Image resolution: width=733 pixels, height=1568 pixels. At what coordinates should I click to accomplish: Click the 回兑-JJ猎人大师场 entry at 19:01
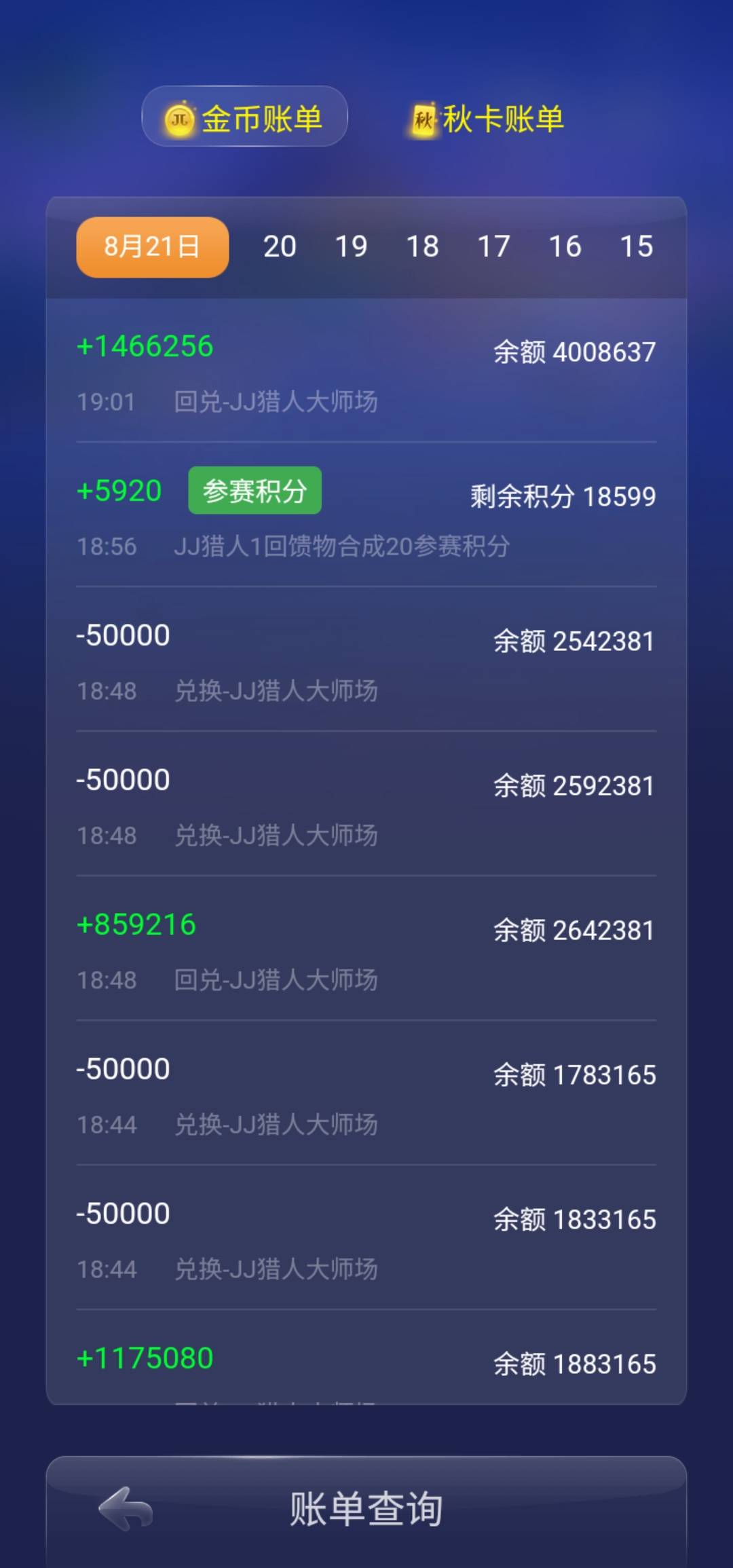tap(276, 401)
